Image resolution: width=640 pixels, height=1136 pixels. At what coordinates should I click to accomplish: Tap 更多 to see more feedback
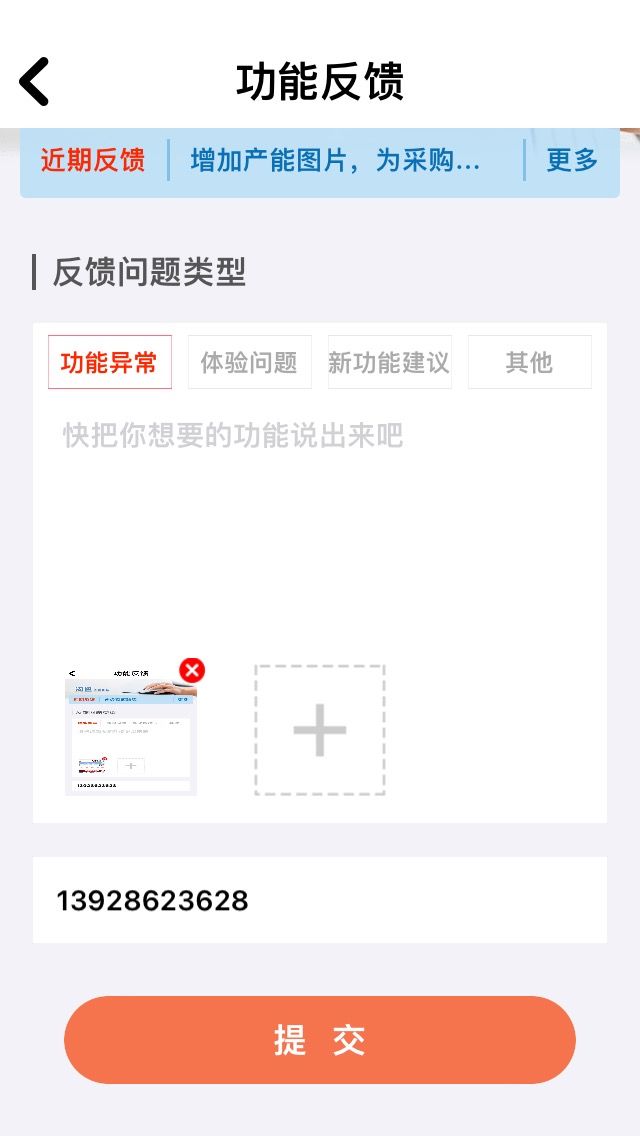[x=572, y=160]
